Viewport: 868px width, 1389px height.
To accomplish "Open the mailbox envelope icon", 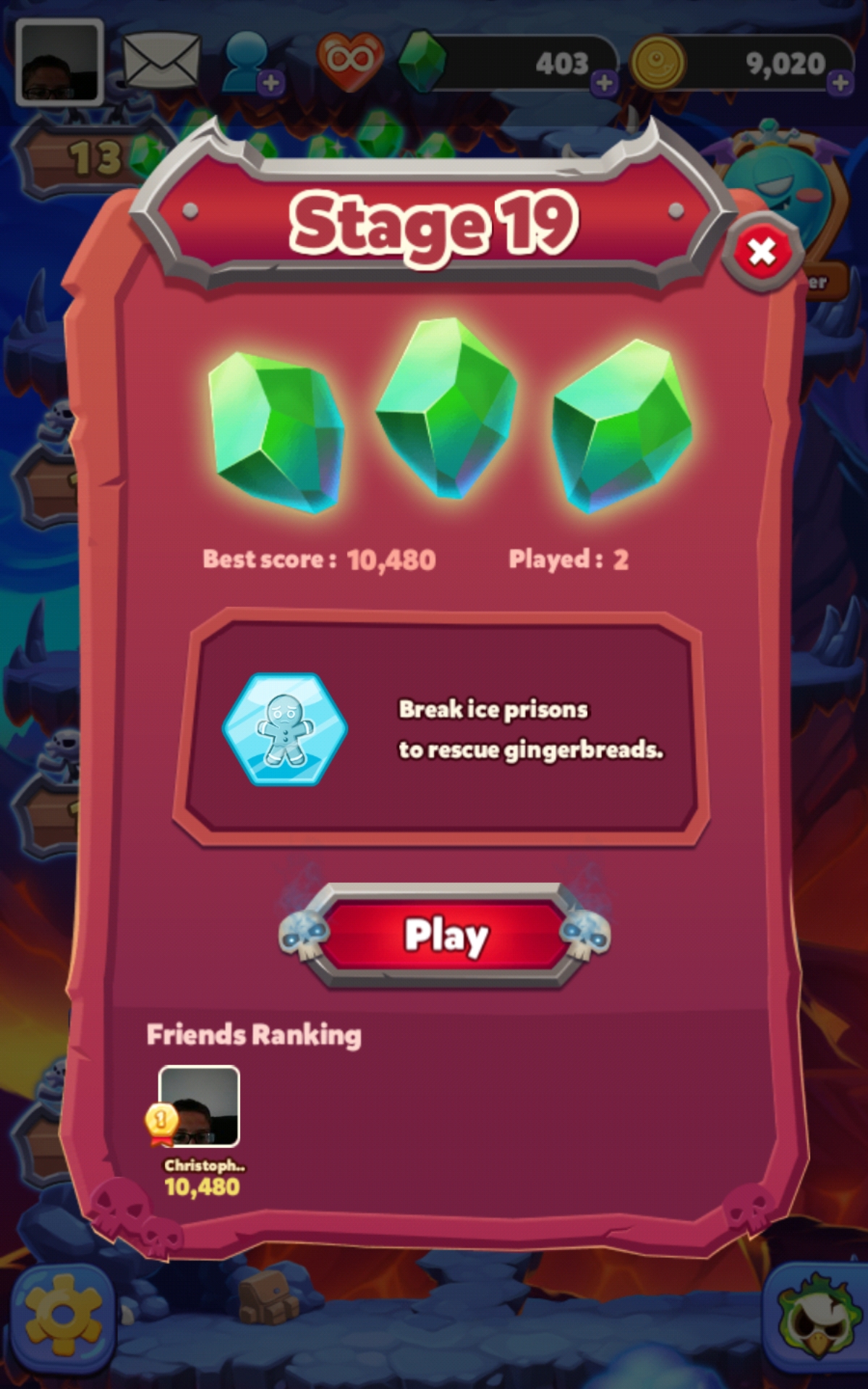I will pos(161,62).
